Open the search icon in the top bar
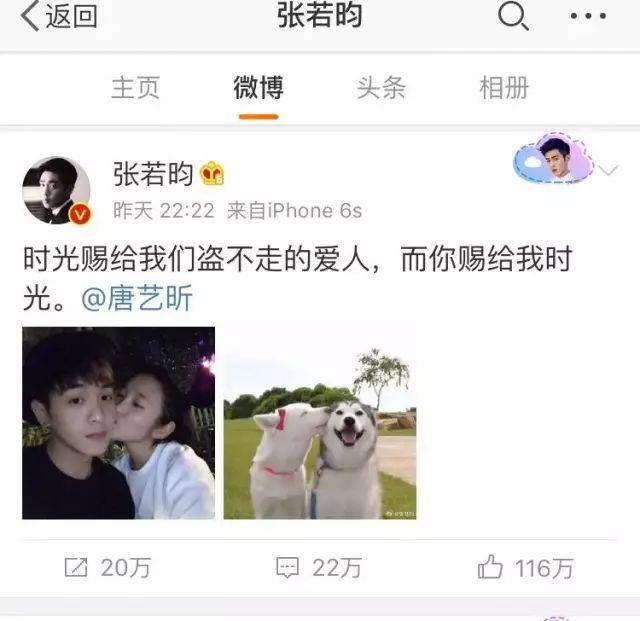This screenshot has width=640, height=621. (x=512, y=17)
